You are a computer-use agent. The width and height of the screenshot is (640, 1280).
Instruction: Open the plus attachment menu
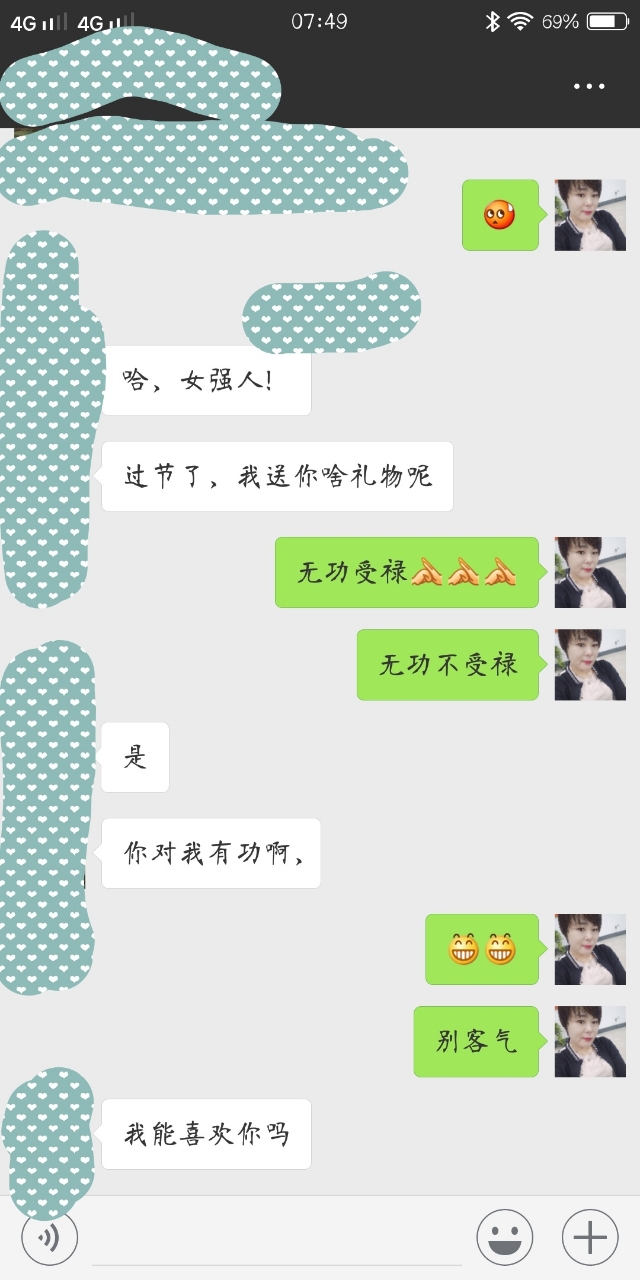coord(590,1238)
